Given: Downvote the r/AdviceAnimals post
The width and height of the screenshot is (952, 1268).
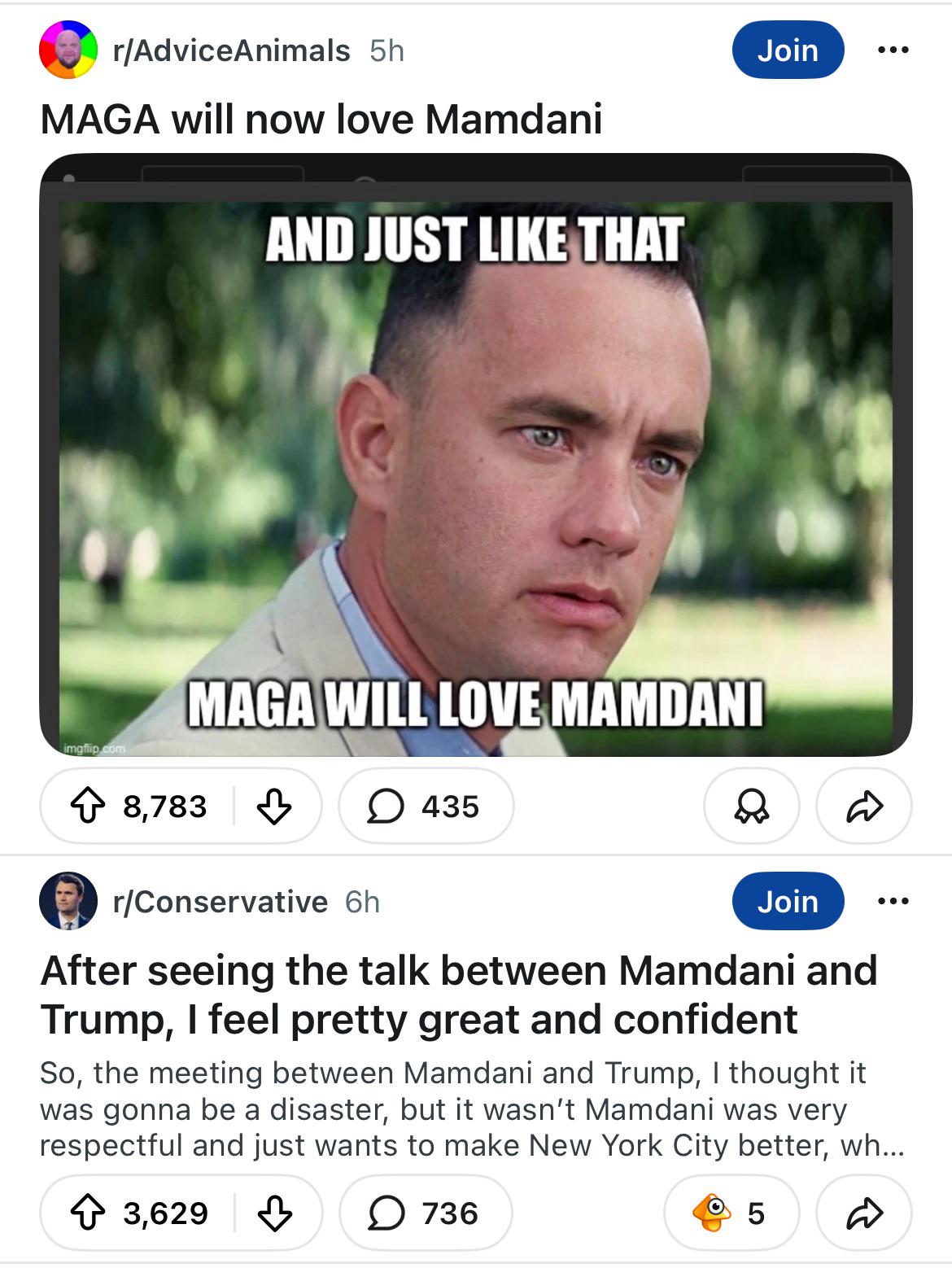Looking at the screenshot, I should tap(274, 807).
